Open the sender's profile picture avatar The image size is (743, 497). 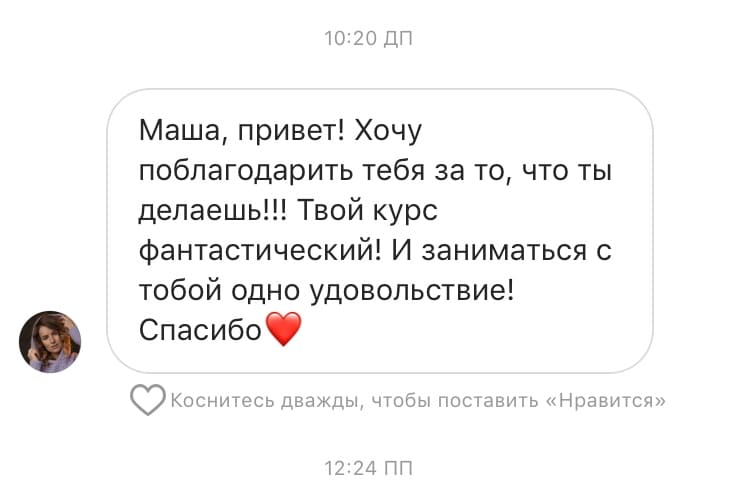coord(50,341)
